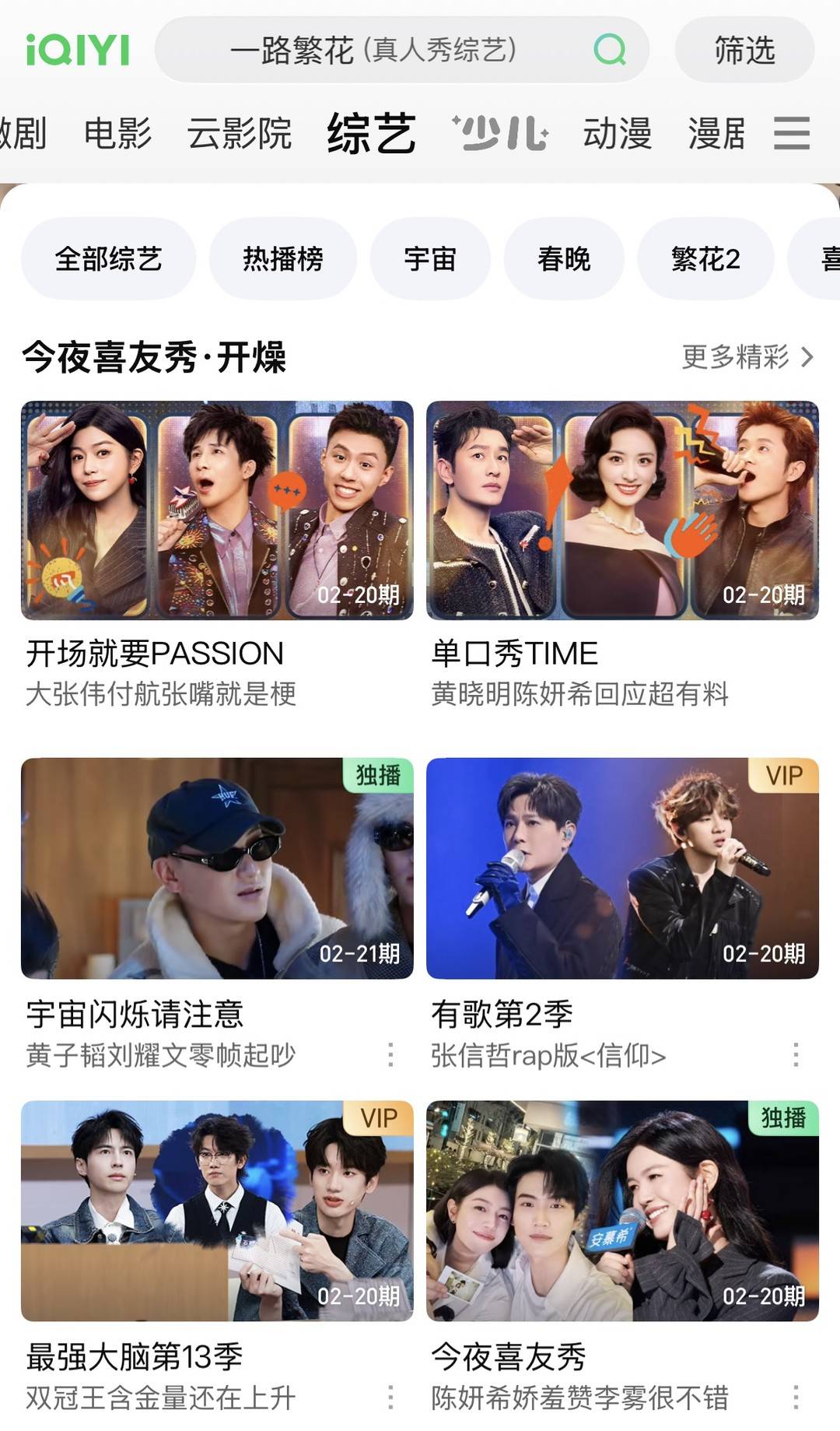The height and width of the screenshot is (1431, 840).
Task: Open more options for 今夜喜友秀
Action: [x=795, y=1398]
